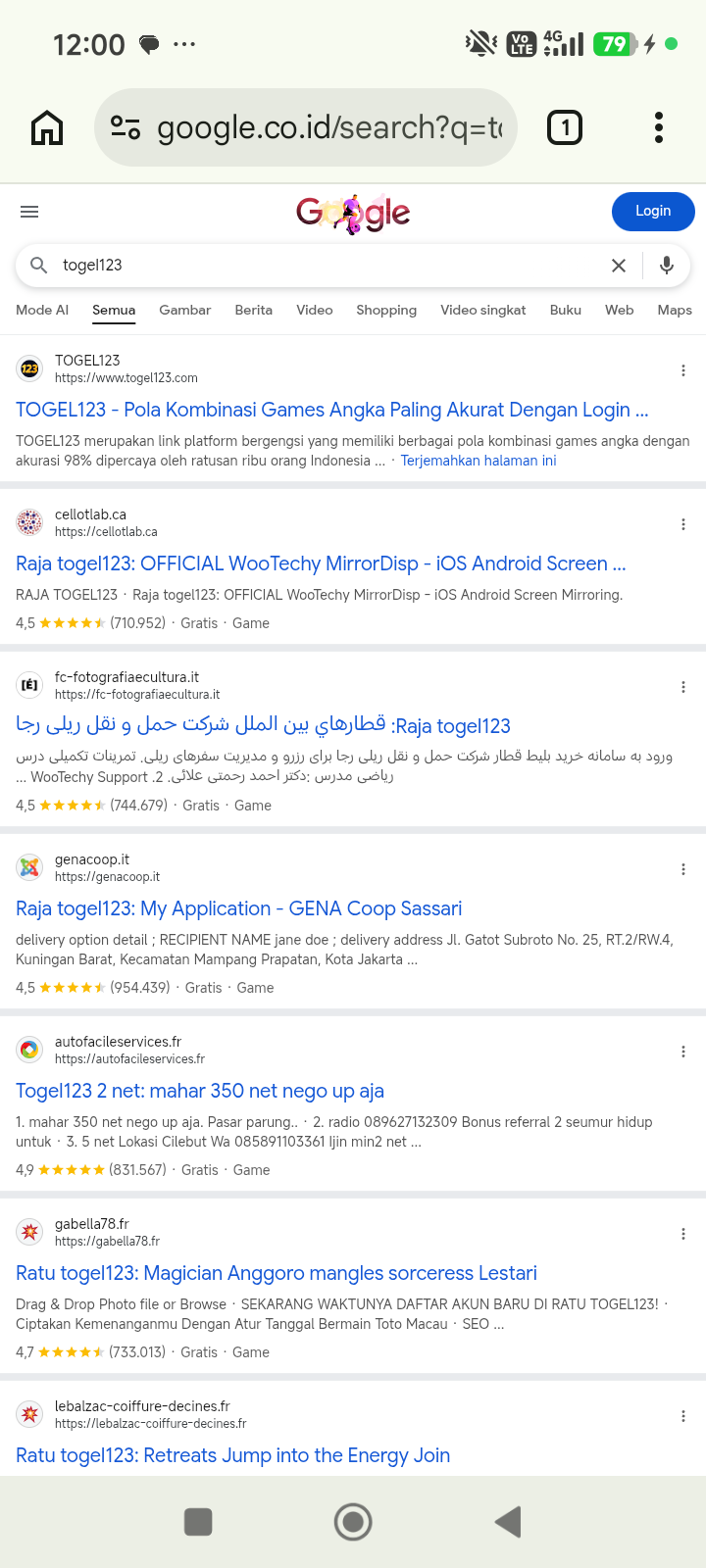
Task: Switch to the Video singkat tab
Action: [483, 310]
